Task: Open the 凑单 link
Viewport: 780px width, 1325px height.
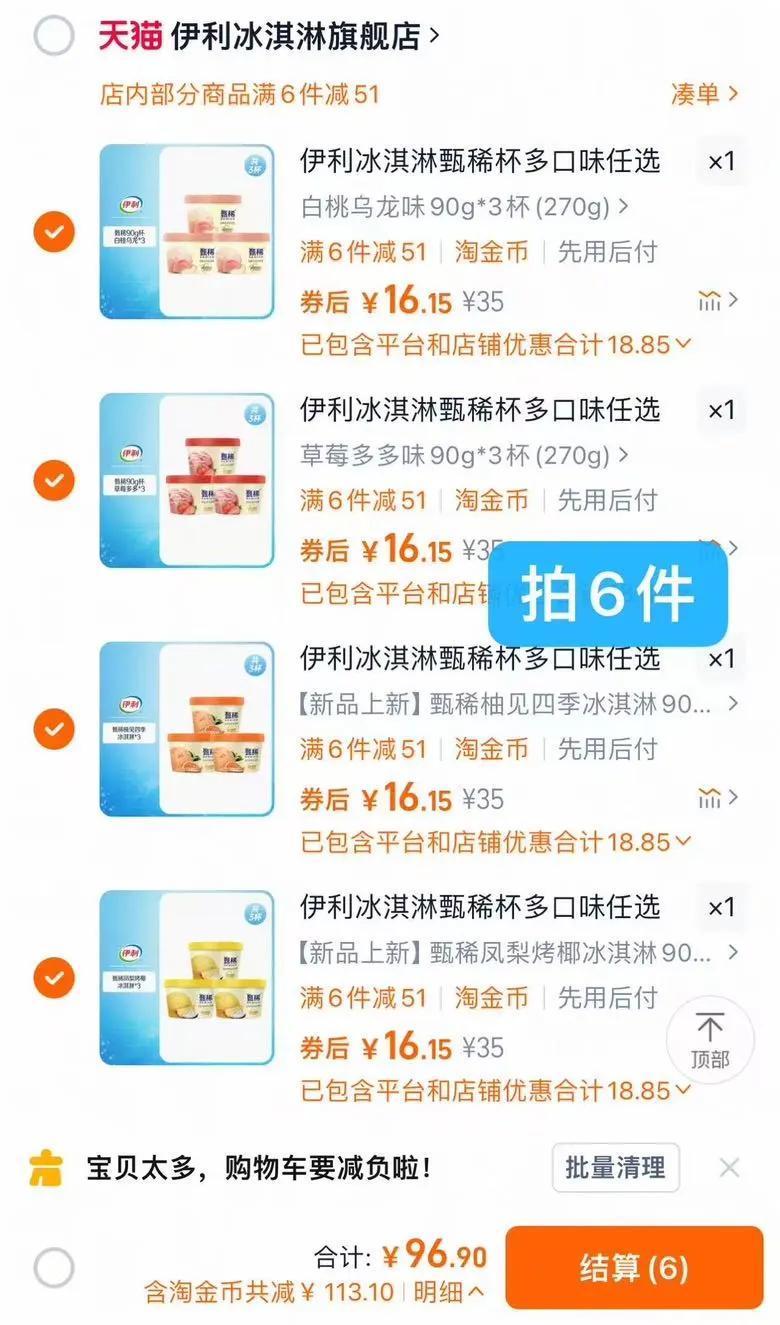Action: pyautogui.click(x=704, y=94)
